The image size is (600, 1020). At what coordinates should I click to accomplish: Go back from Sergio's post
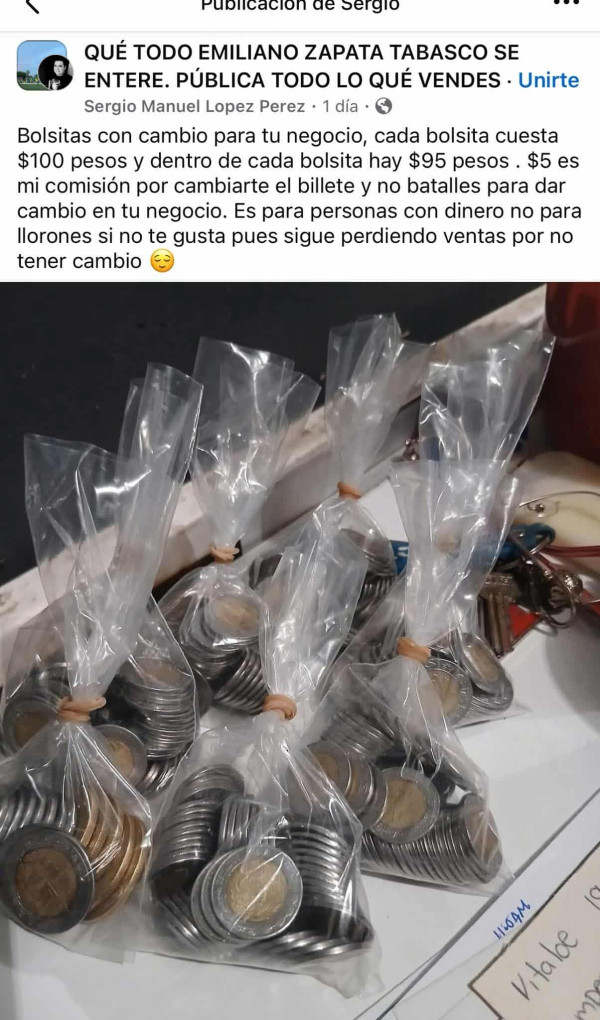click(32, 6)
